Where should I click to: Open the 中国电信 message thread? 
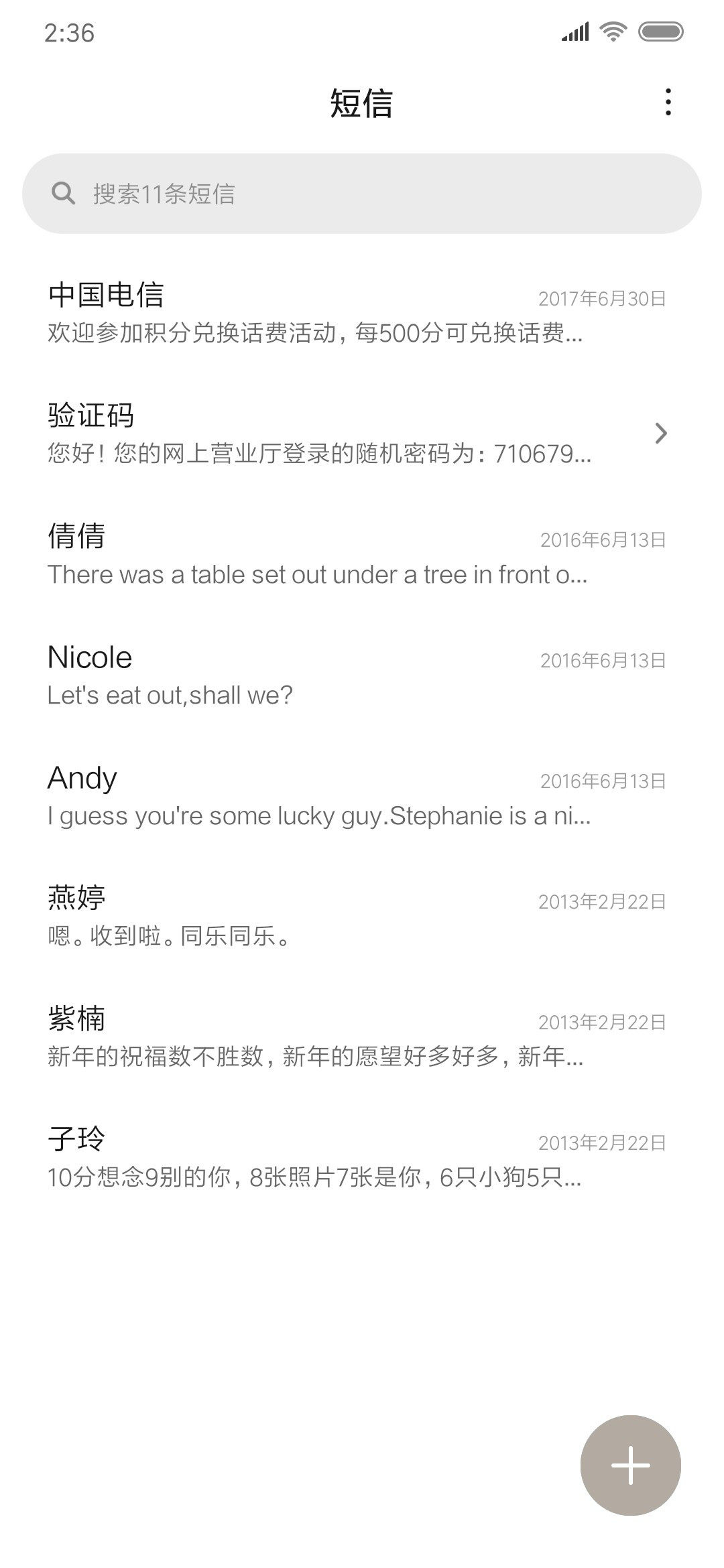tap(362, 313)
